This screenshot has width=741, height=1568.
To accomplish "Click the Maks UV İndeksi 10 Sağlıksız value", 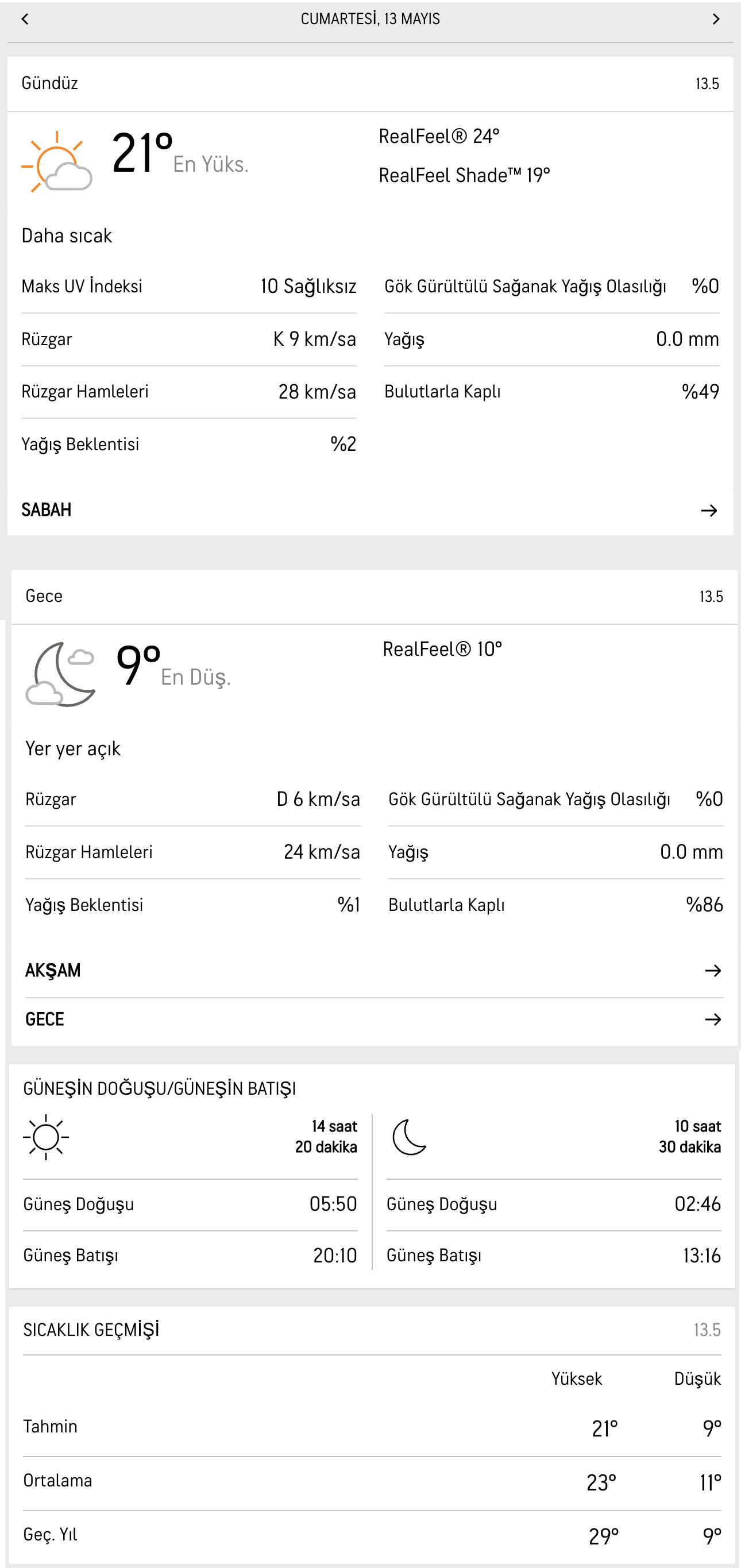I will (x=307, y=286).
